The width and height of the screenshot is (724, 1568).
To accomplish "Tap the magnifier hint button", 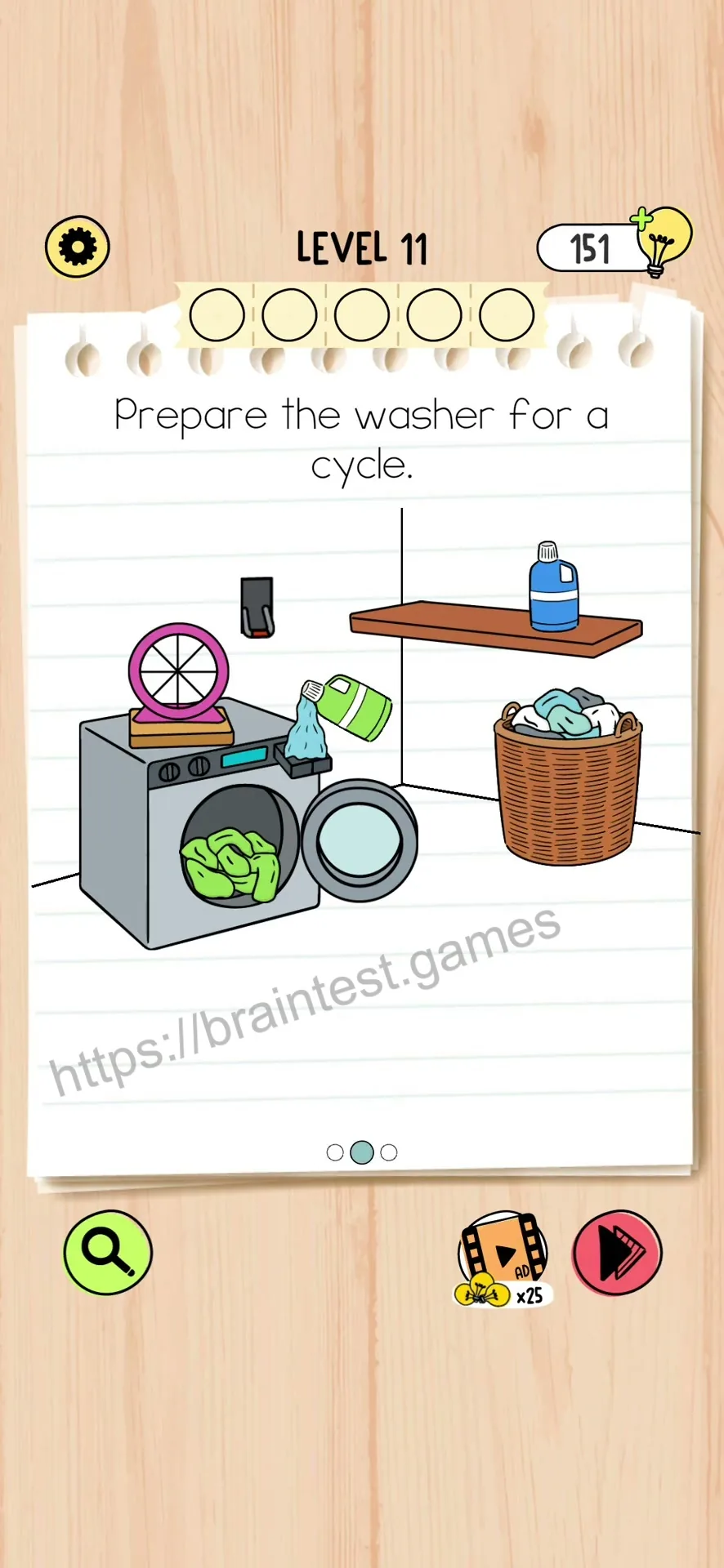I will (x=108, y=1252).
